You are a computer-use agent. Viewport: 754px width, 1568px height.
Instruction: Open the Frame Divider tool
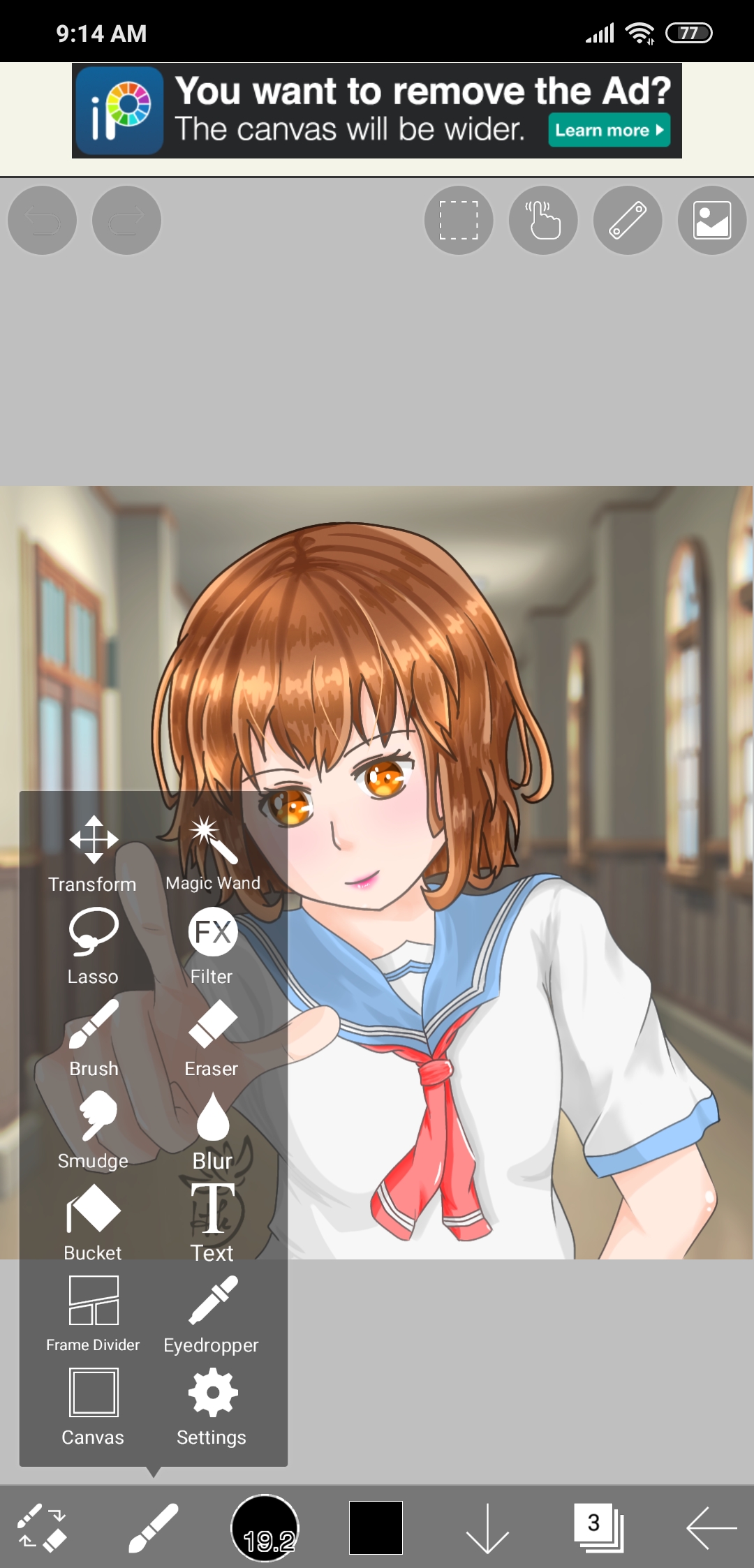click(x=93, y=1313)
